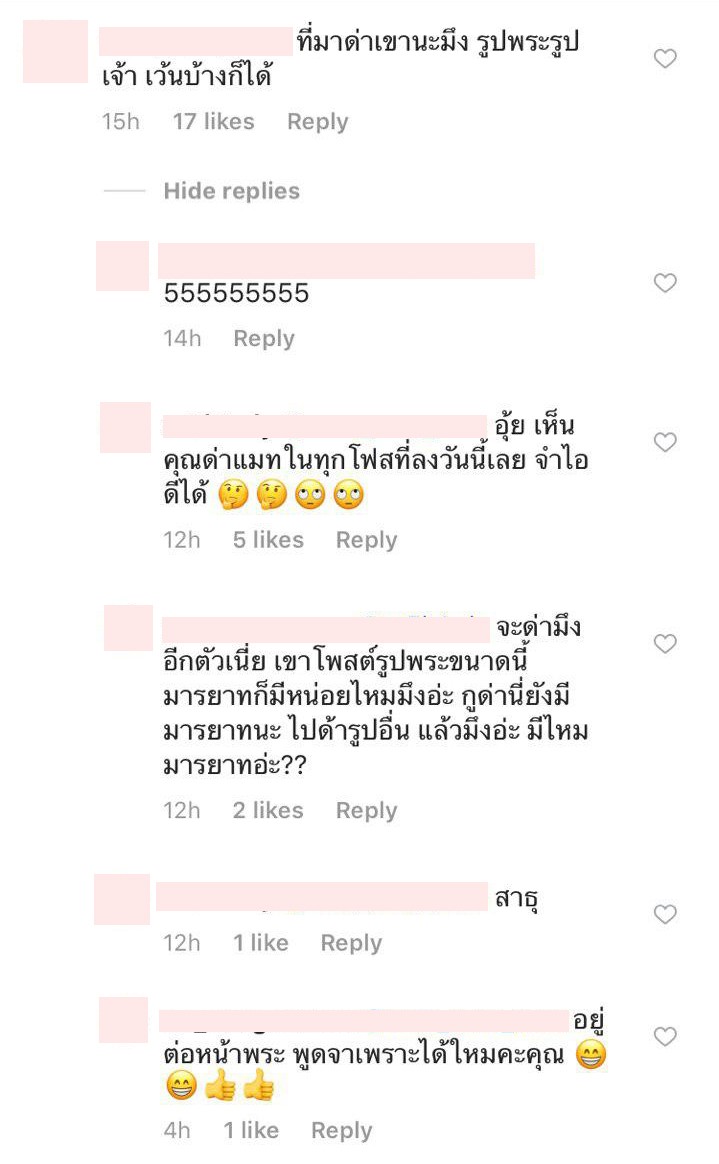Reply to the สาธุ comment

pos(351,943)
